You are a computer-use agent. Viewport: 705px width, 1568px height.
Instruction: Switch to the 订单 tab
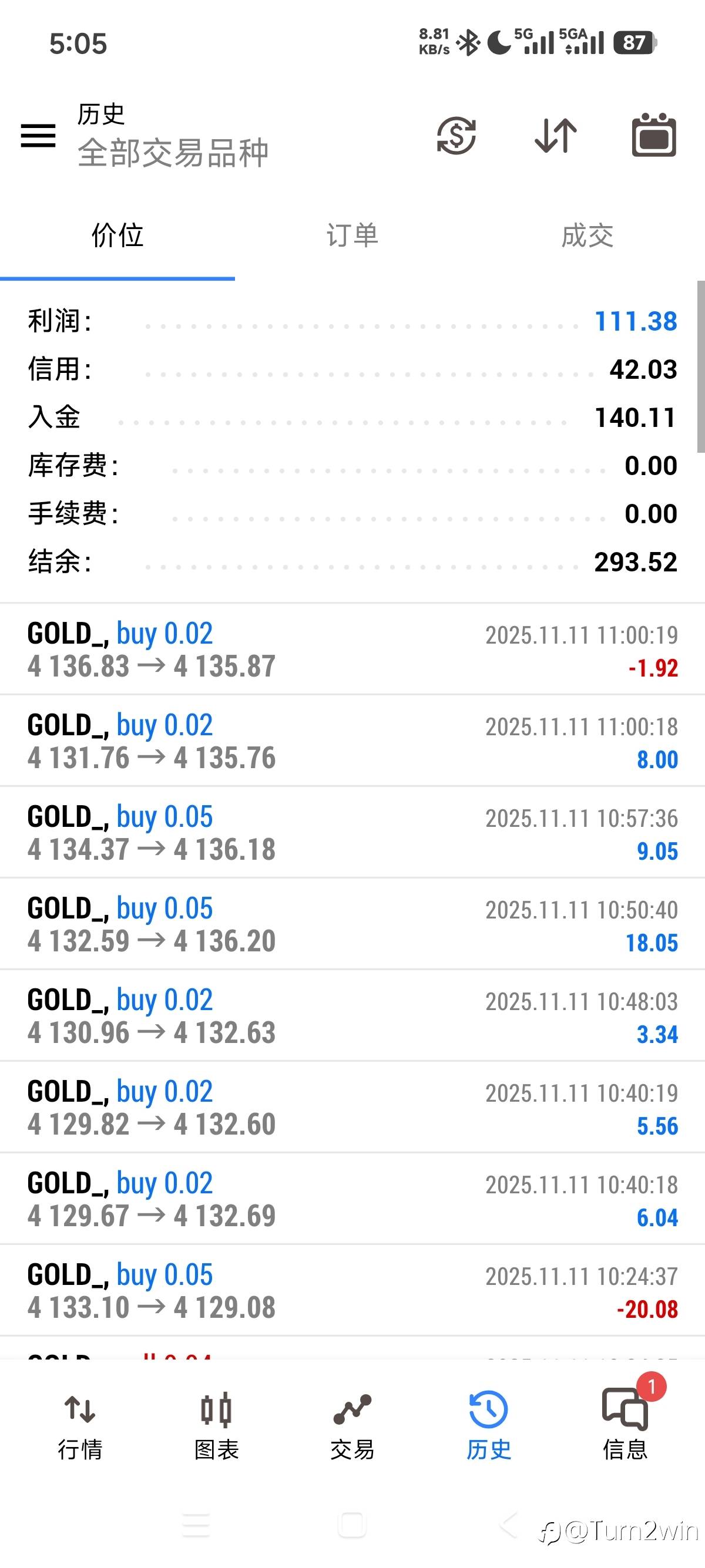[352, 235]
